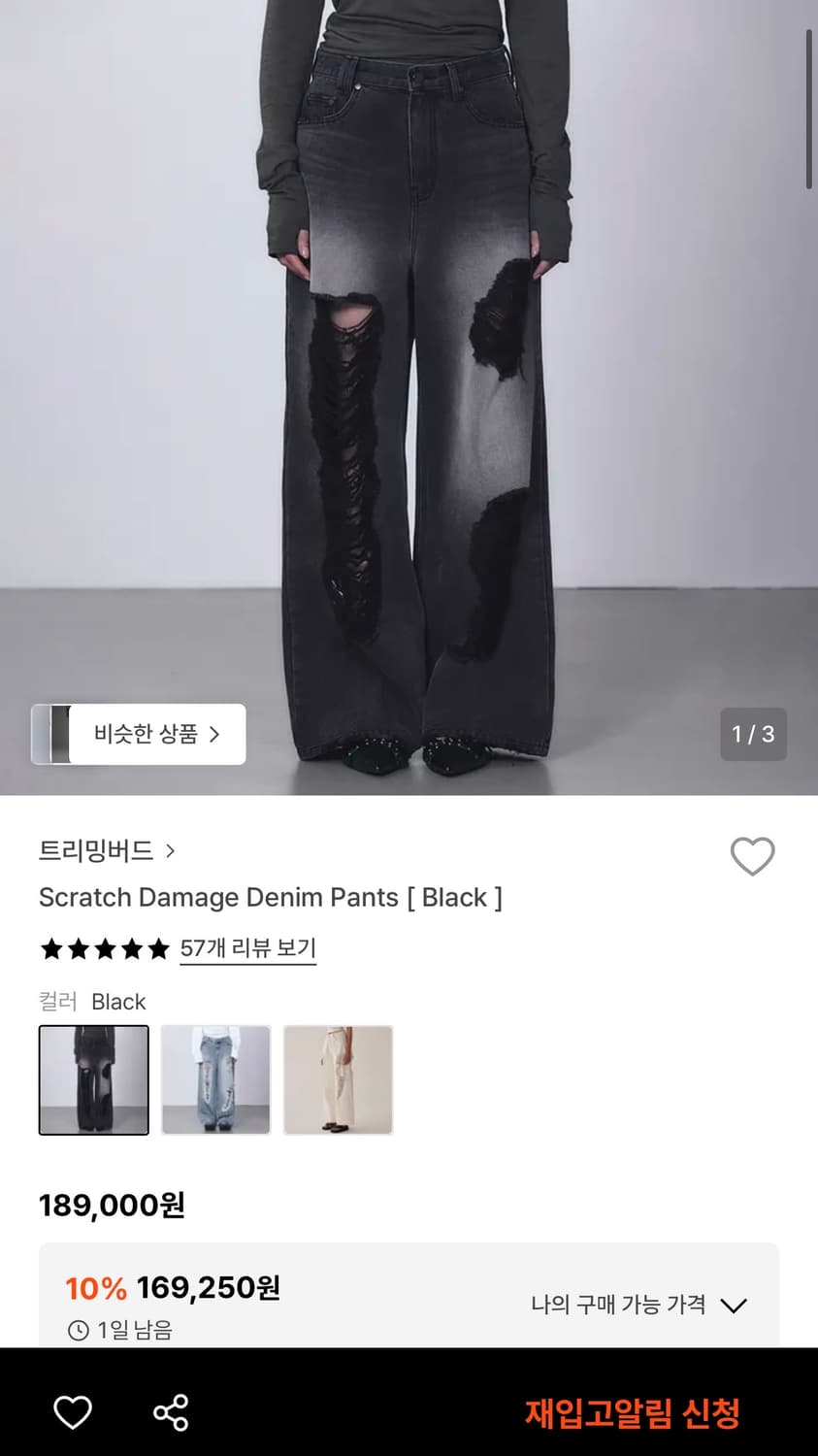818x1456 pixels.
Task: Open sharing options via the share icon
Action: [x=171, y=1413]
